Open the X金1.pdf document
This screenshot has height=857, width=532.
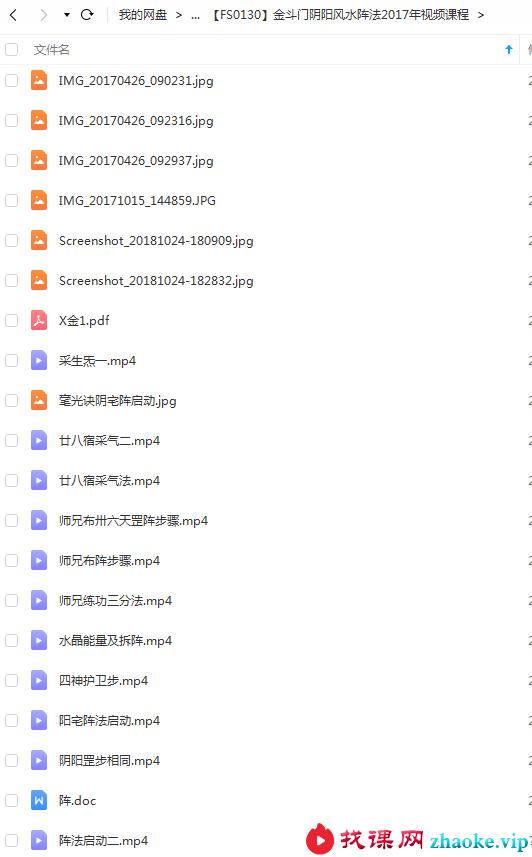point(84,320)
